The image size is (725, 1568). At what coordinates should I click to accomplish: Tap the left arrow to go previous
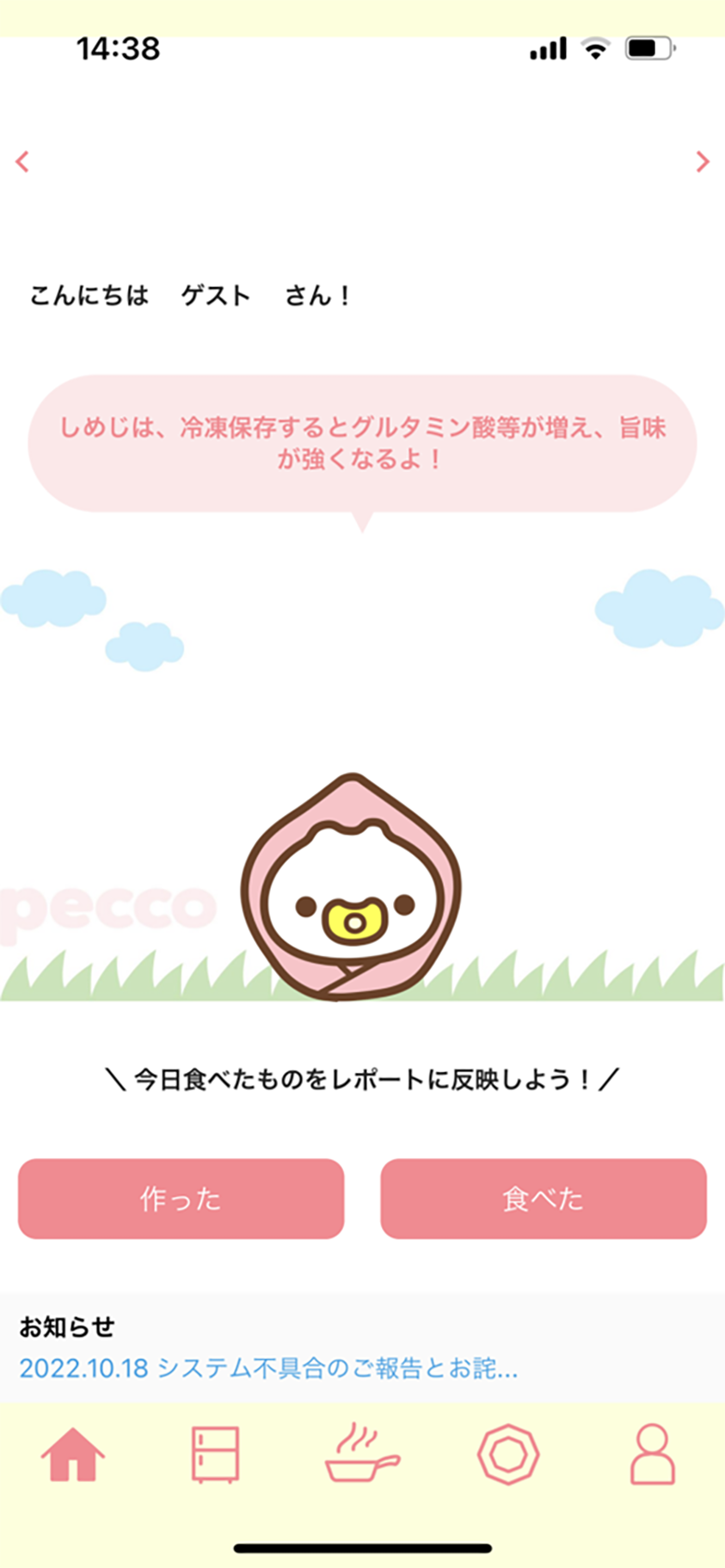click(22, 161)
